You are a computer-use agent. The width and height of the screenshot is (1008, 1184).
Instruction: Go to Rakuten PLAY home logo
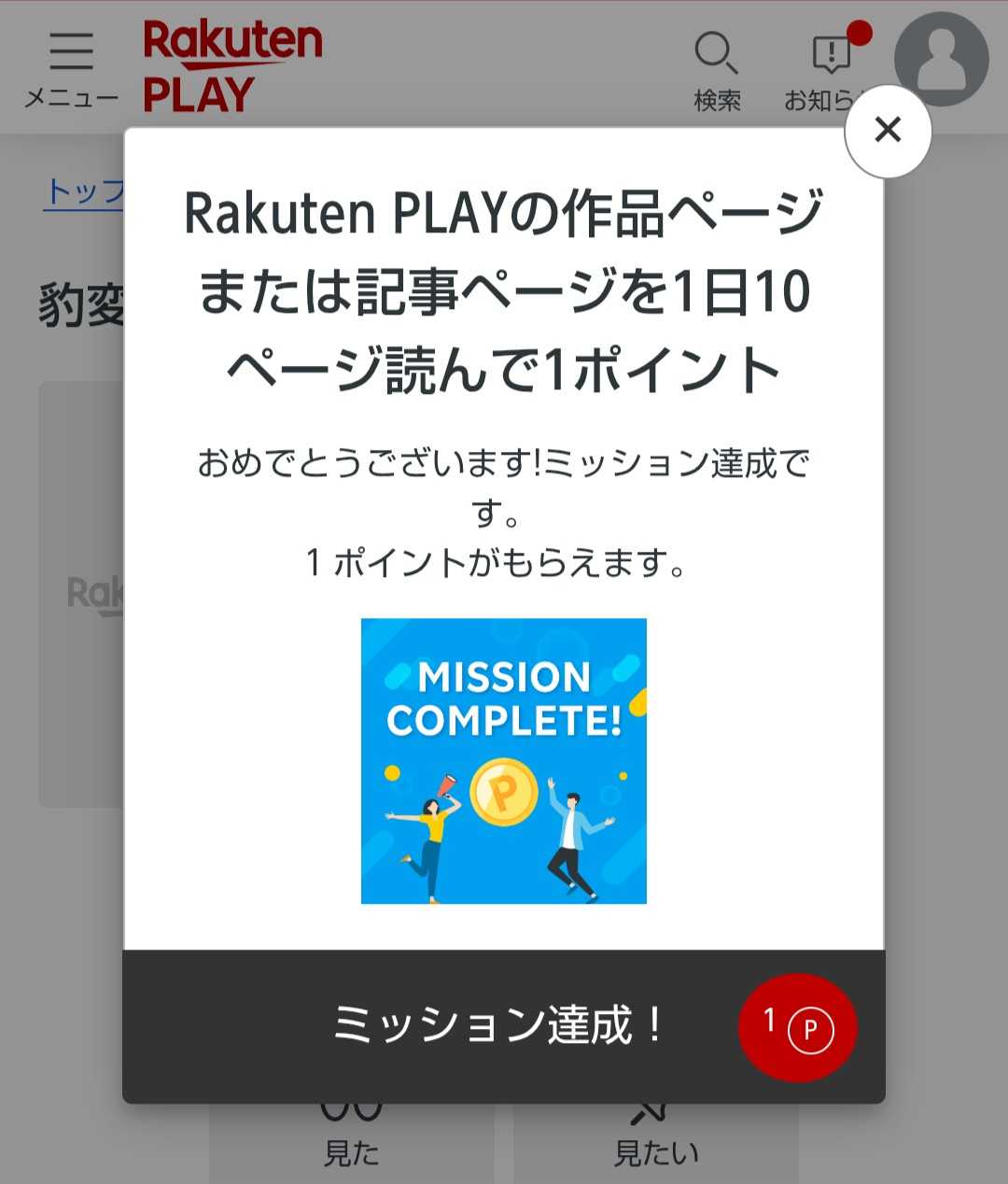232,67
